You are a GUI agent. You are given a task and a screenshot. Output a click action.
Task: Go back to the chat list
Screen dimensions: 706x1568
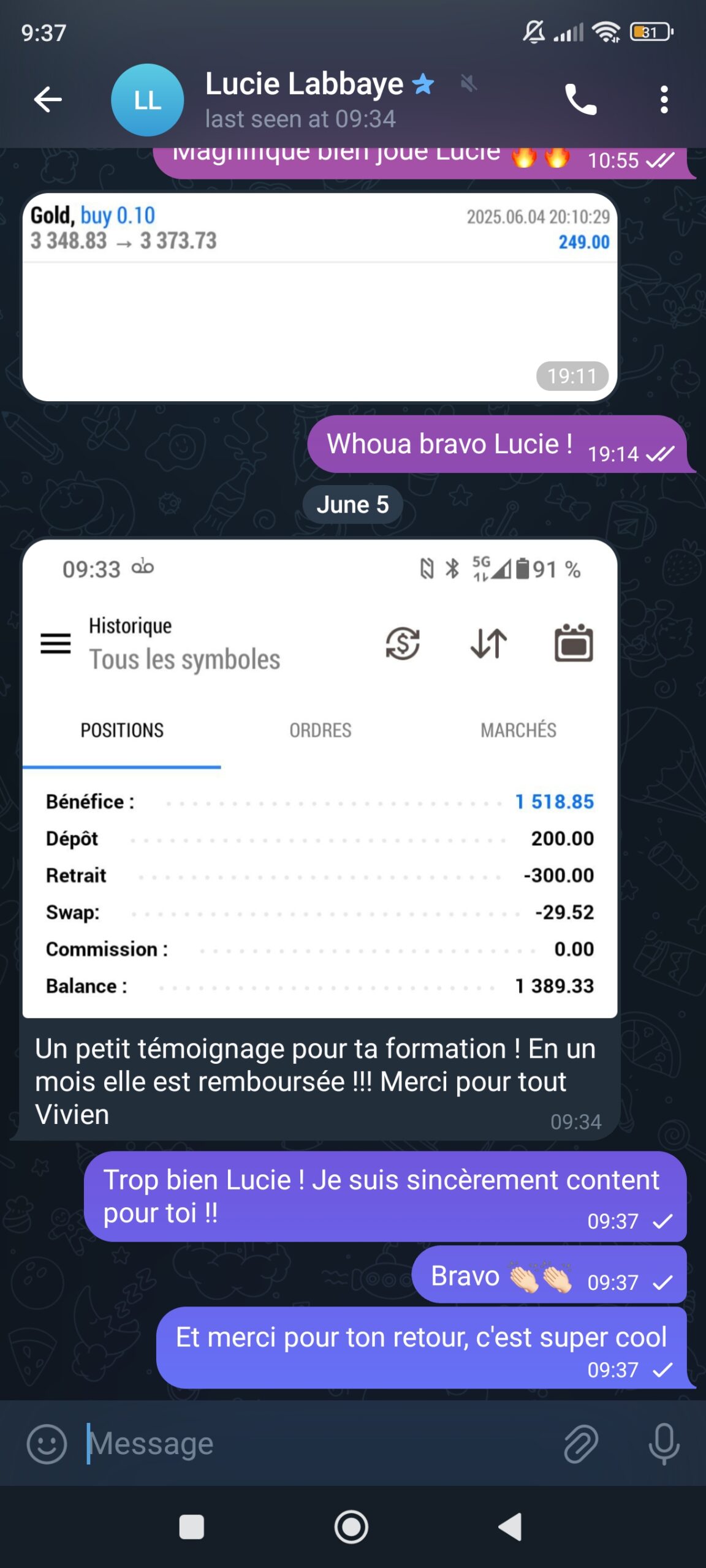click(x=48, y=99)
